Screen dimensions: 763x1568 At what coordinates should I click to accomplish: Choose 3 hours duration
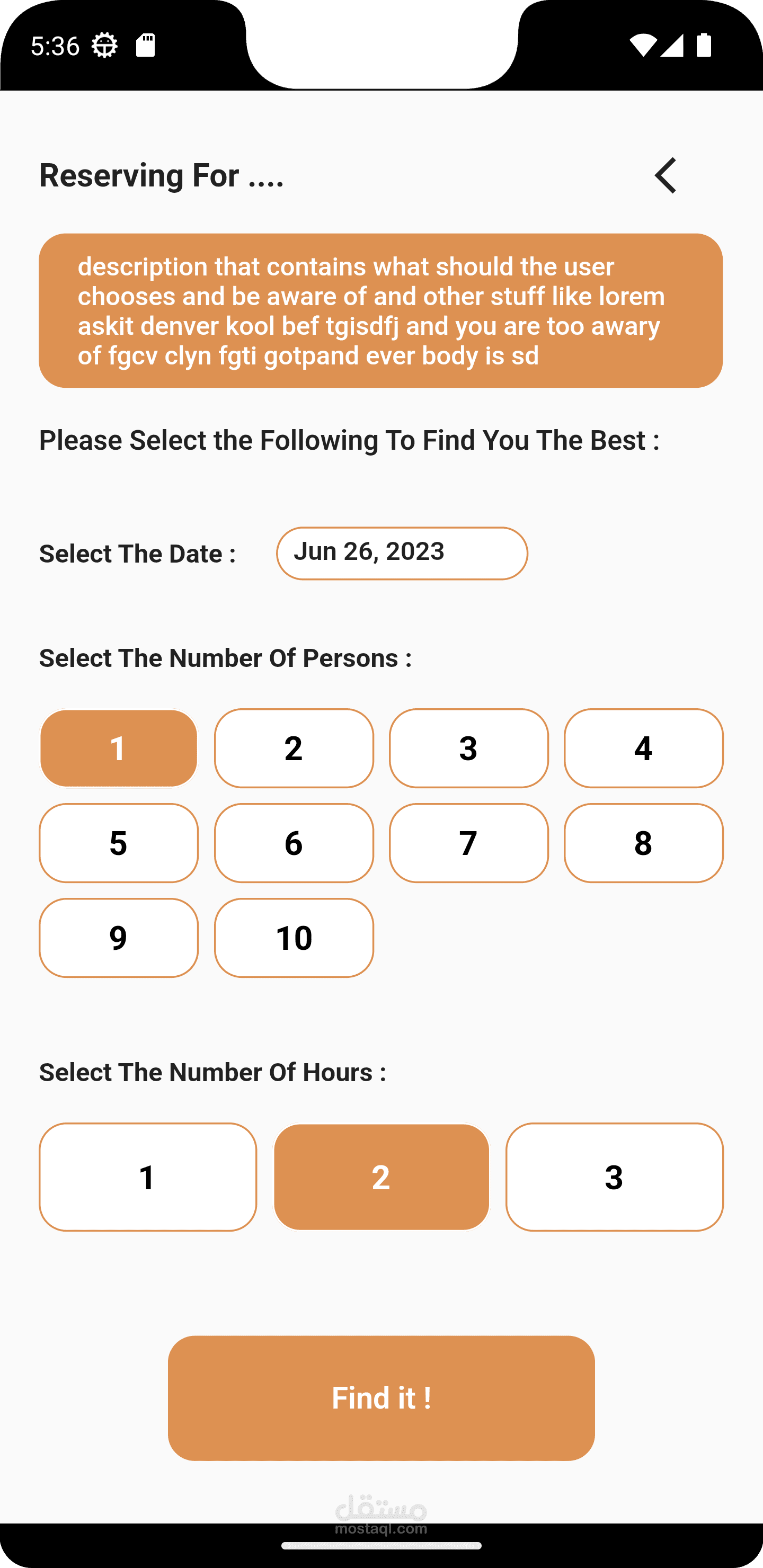coord(615,1177)
